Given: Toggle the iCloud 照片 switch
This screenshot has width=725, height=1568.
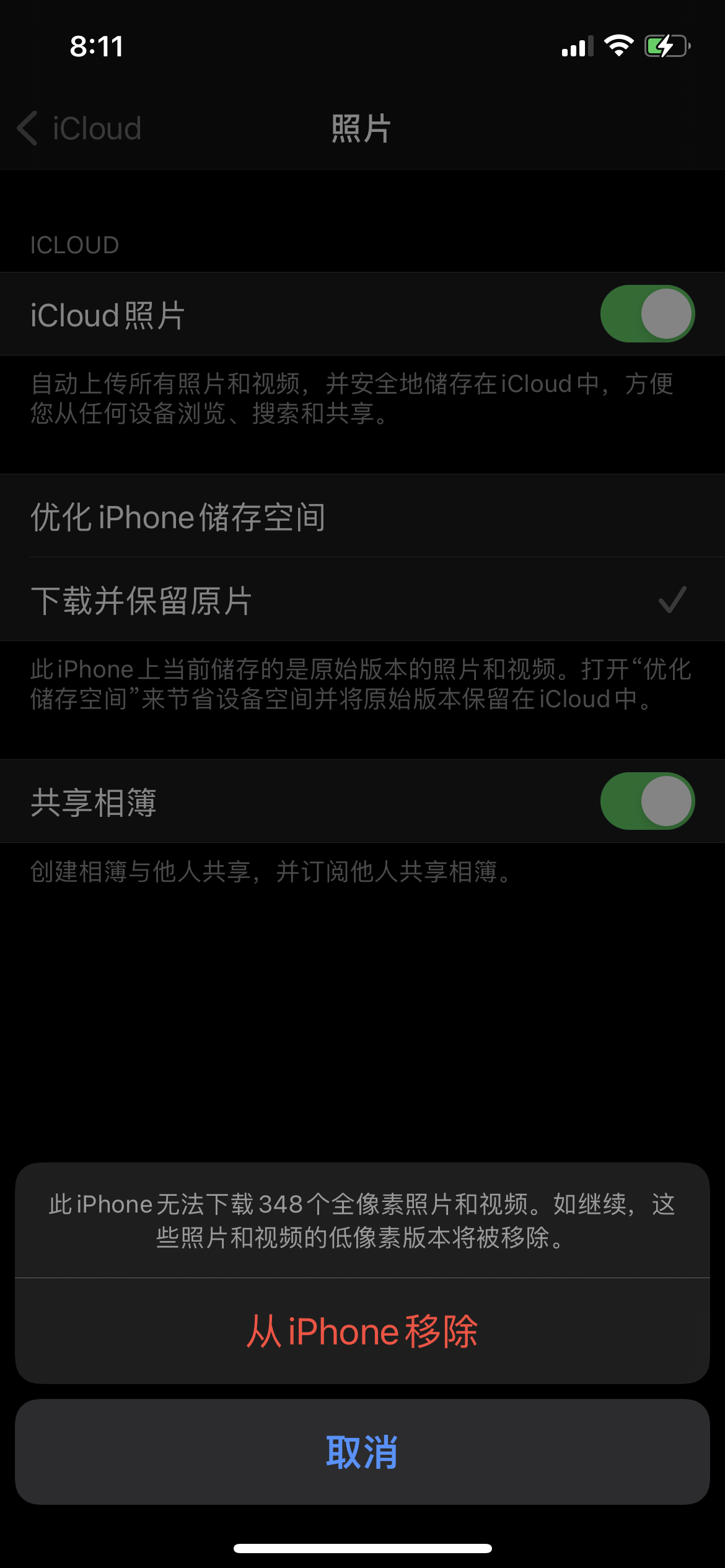Looking at the screenshot, I should (647, 314).
